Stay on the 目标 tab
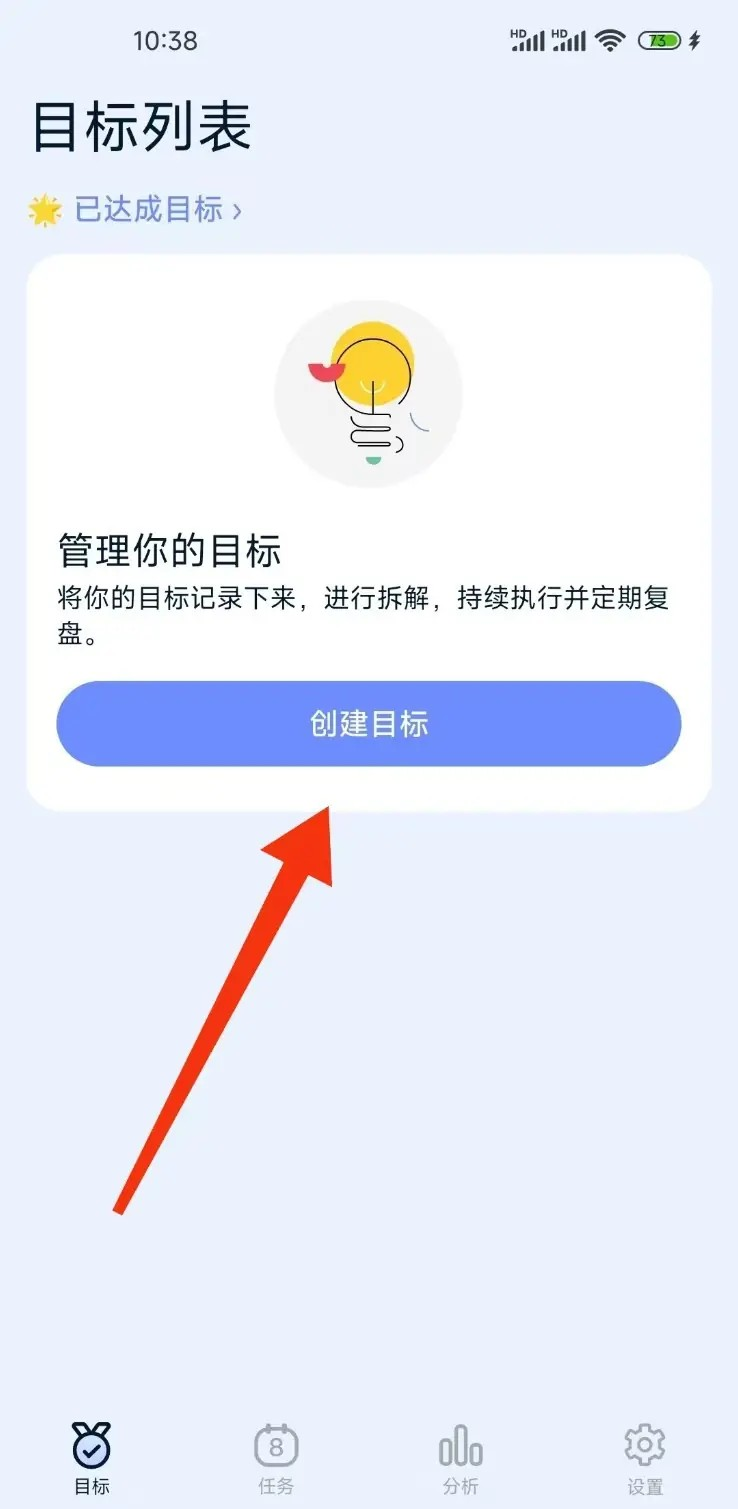Viewport: 738px width, 1509px height. (x=91, y=1458)
